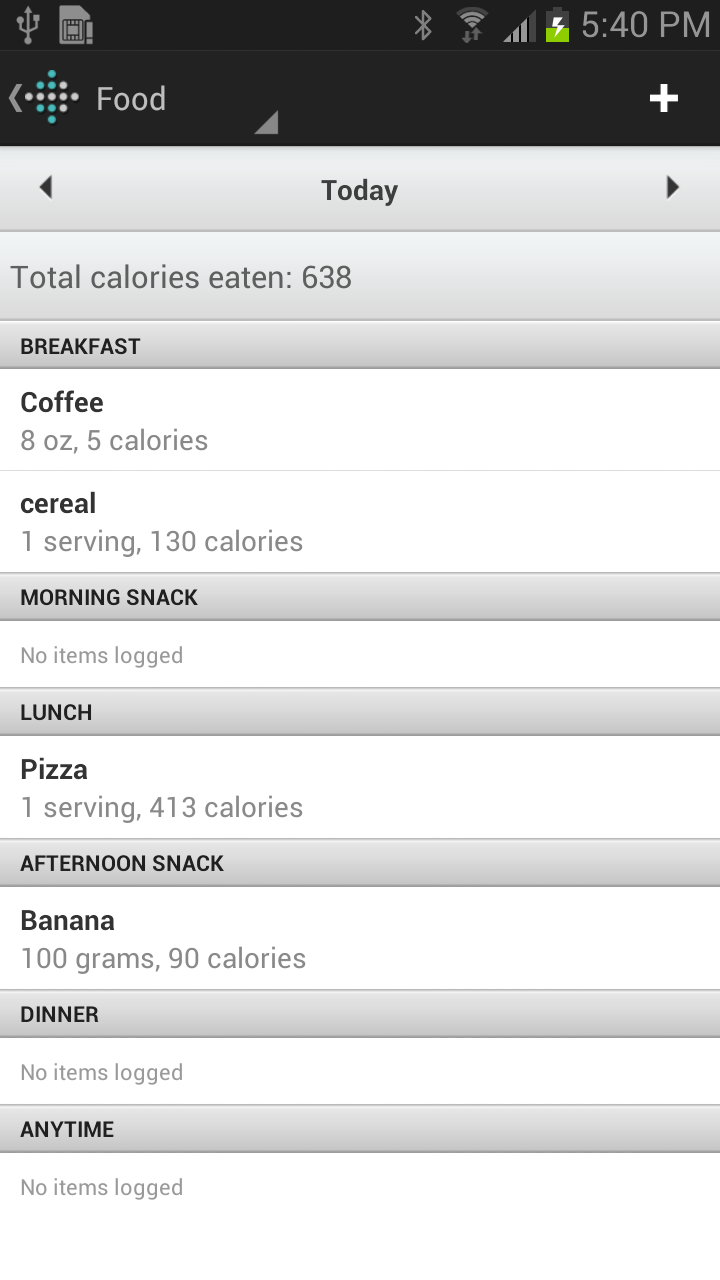This screenshot has width=720, height=1280.
Task: Go to the previous day
Action: click(45, 187)
